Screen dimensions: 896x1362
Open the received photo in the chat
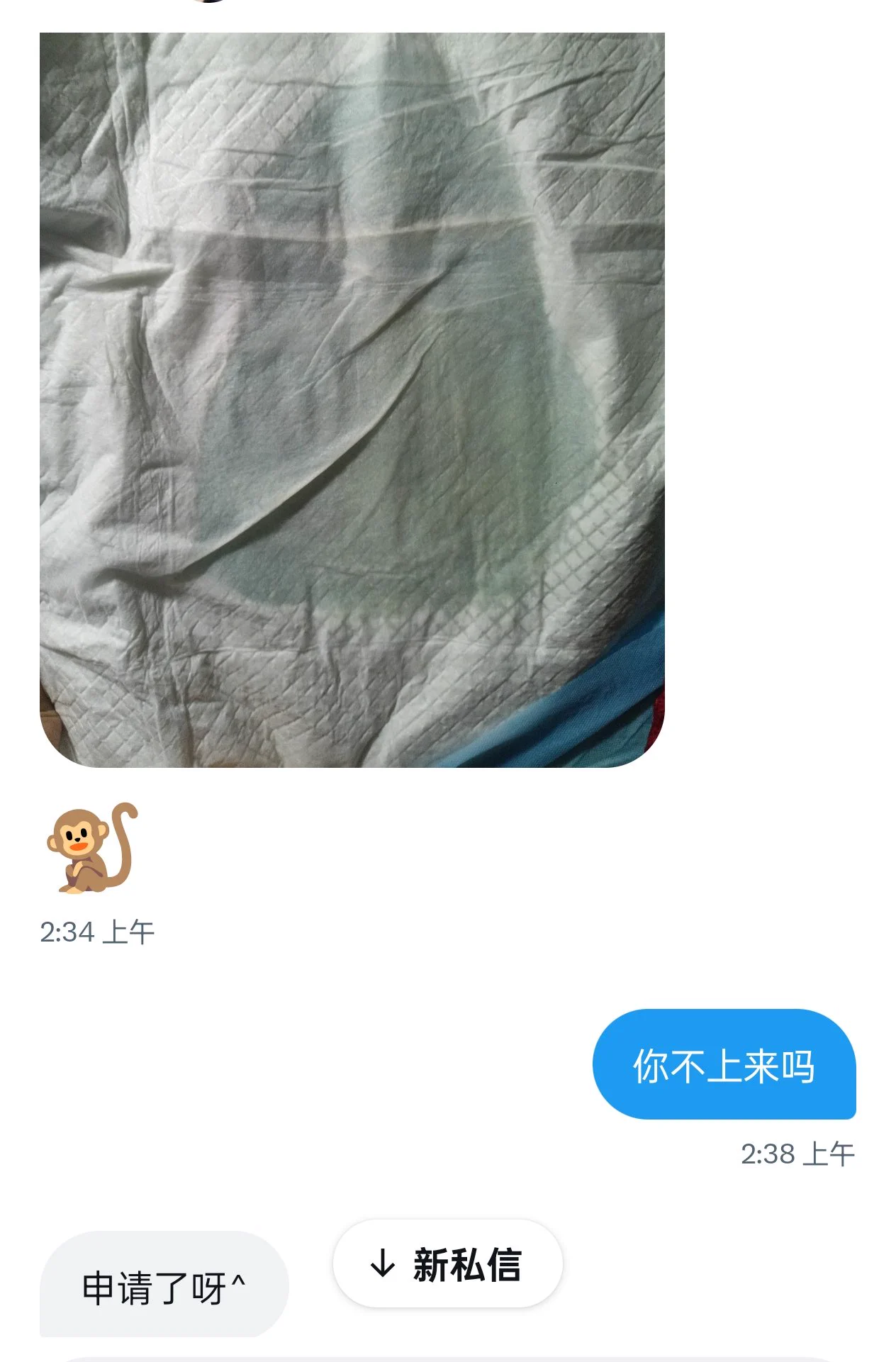click(x=352, y=399)
